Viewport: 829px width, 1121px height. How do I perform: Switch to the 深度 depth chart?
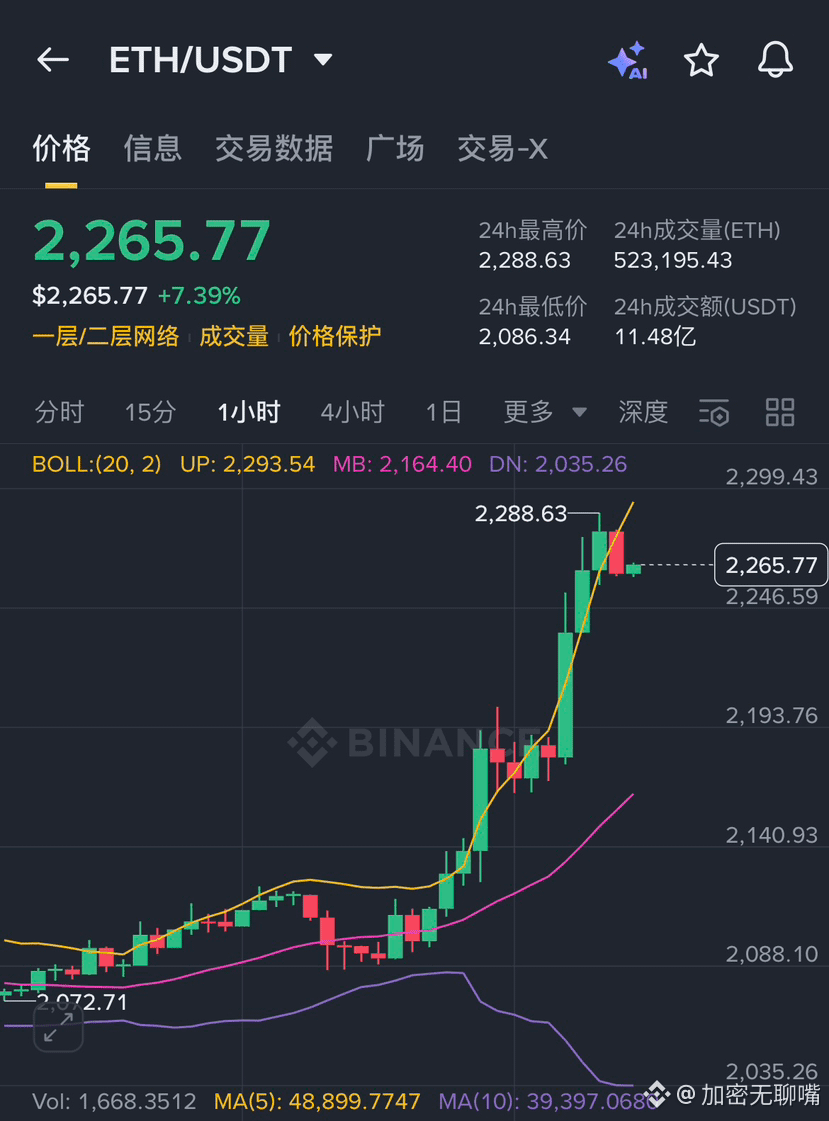643,412
